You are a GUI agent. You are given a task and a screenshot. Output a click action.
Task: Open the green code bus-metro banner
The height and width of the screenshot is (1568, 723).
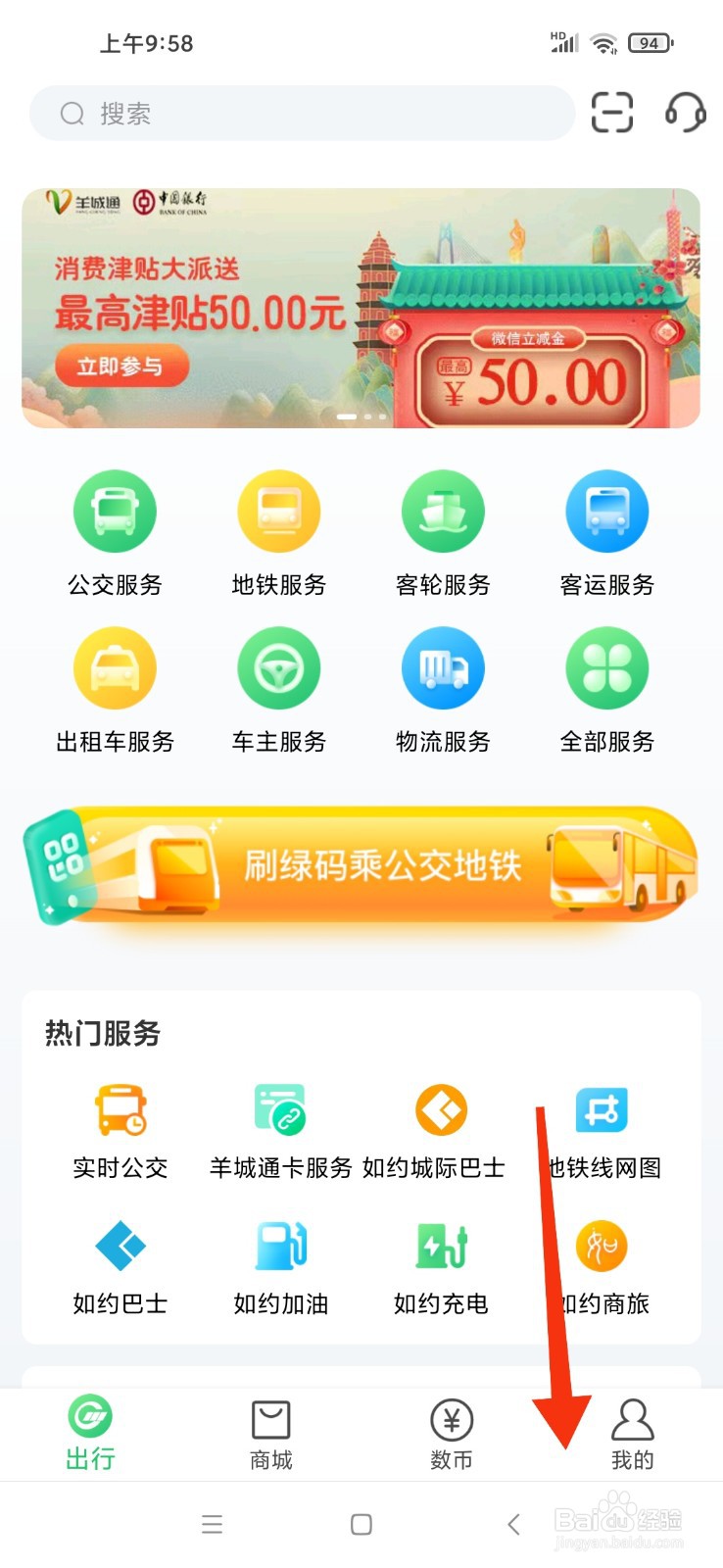(x=361, y=866)
